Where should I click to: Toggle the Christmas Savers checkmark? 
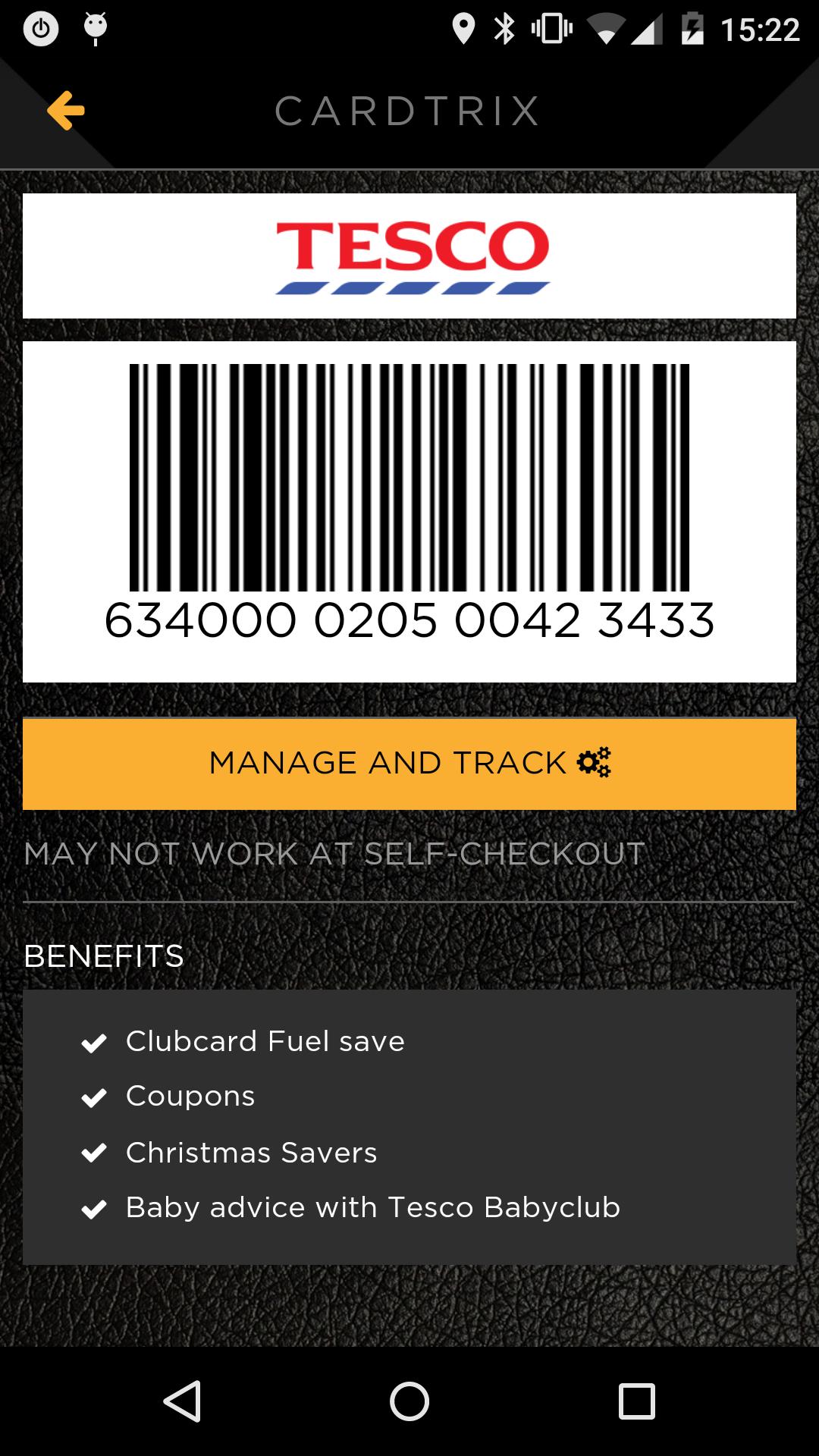tap(94, 1152)
